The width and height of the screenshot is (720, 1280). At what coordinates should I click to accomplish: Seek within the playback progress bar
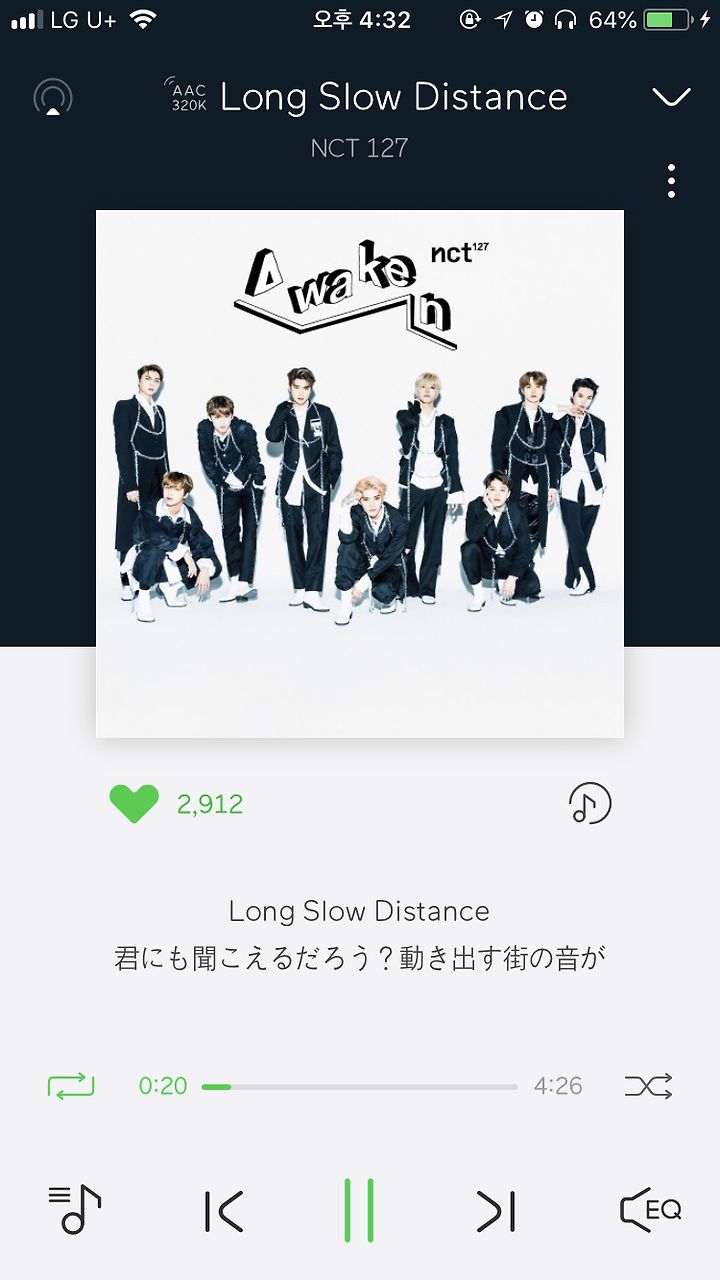[x=360, y=1086]
